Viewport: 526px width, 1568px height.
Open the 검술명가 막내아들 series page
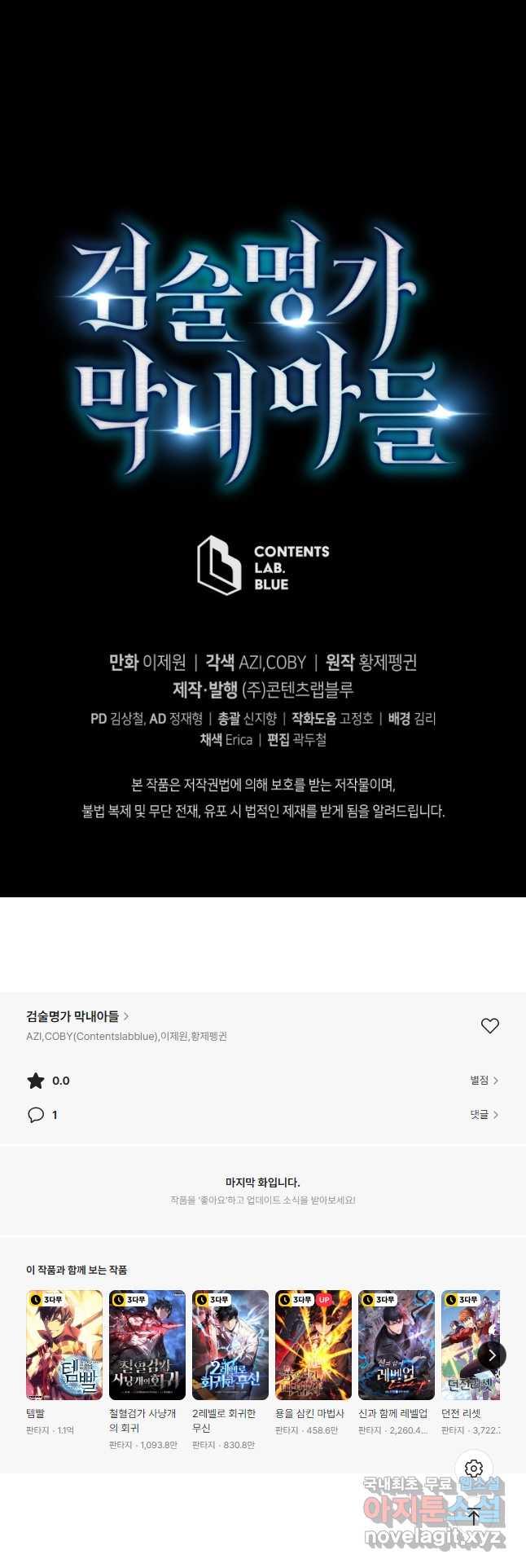(x=77, y=1016)
